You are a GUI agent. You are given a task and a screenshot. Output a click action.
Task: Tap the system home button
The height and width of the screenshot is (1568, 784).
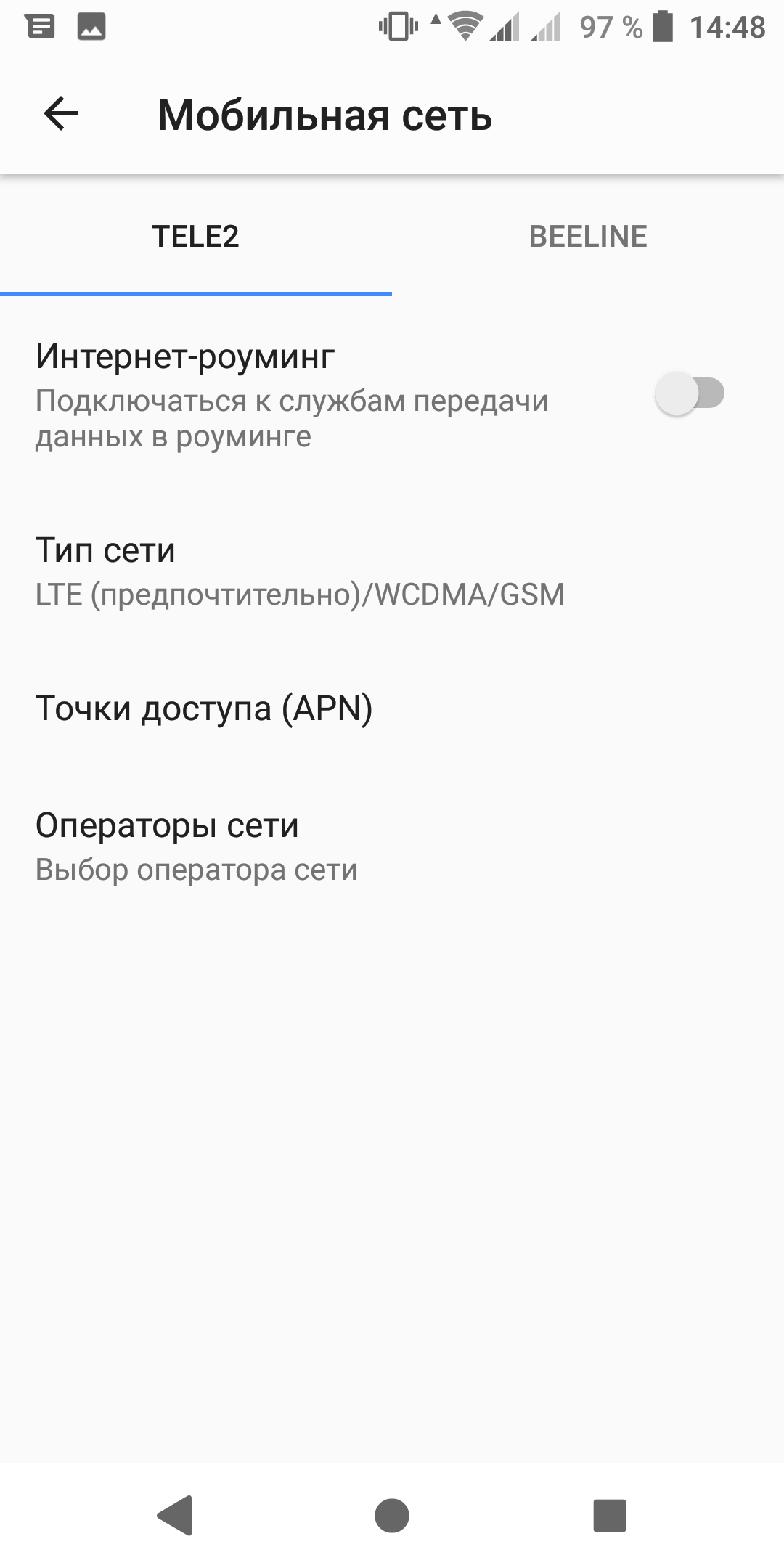point(392,1515)
